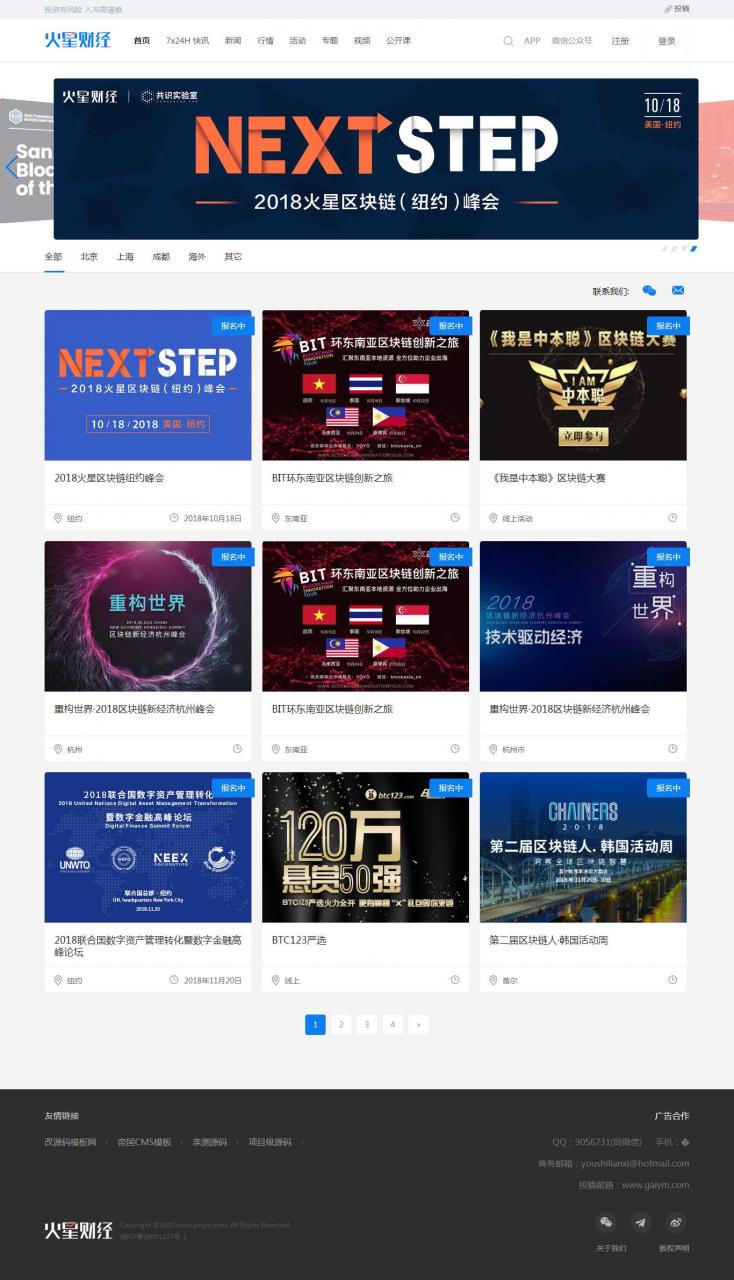The width and height of the screenshot is (734, 1280).
Task: Open the search magnifier icon
Action: point(508,41)
